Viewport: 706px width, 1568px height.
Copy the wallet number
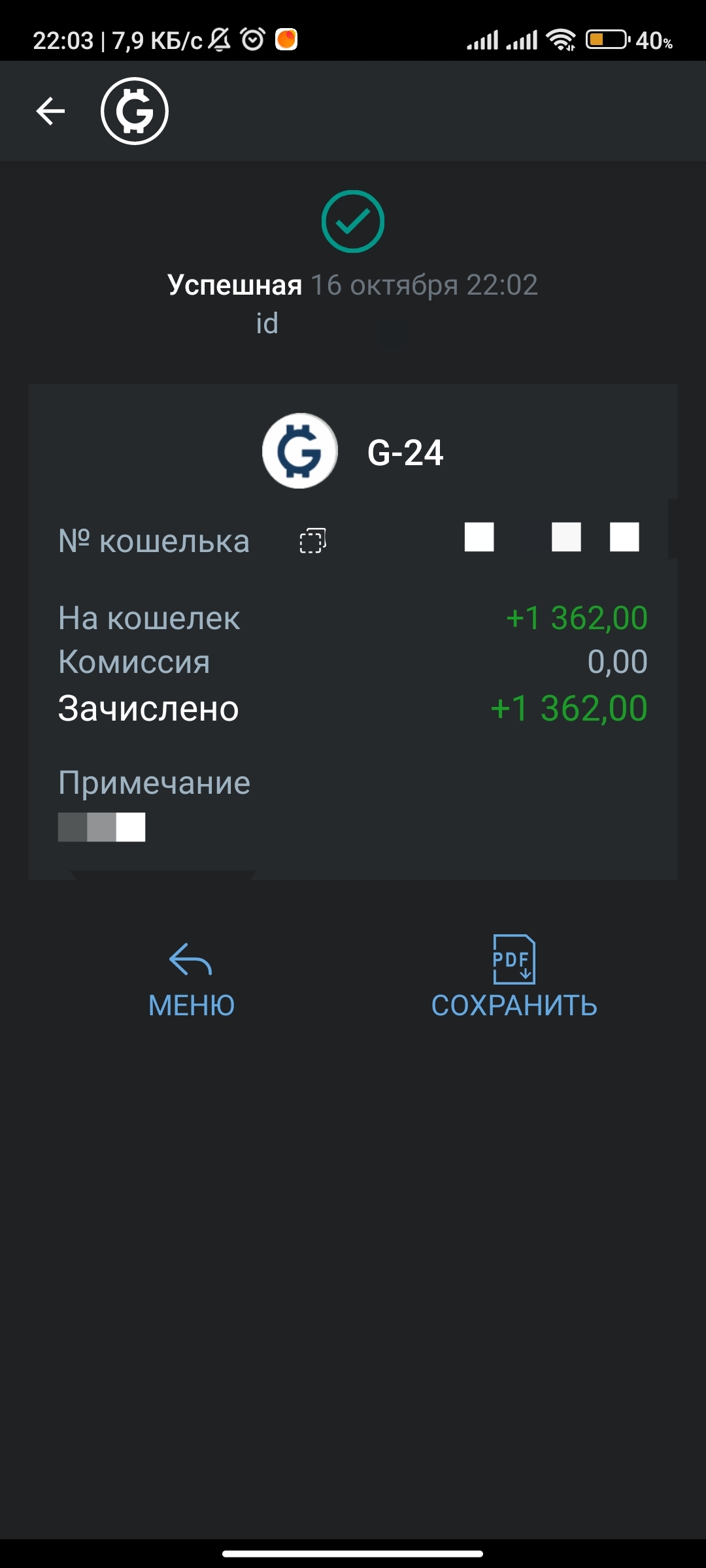[312, 541]
